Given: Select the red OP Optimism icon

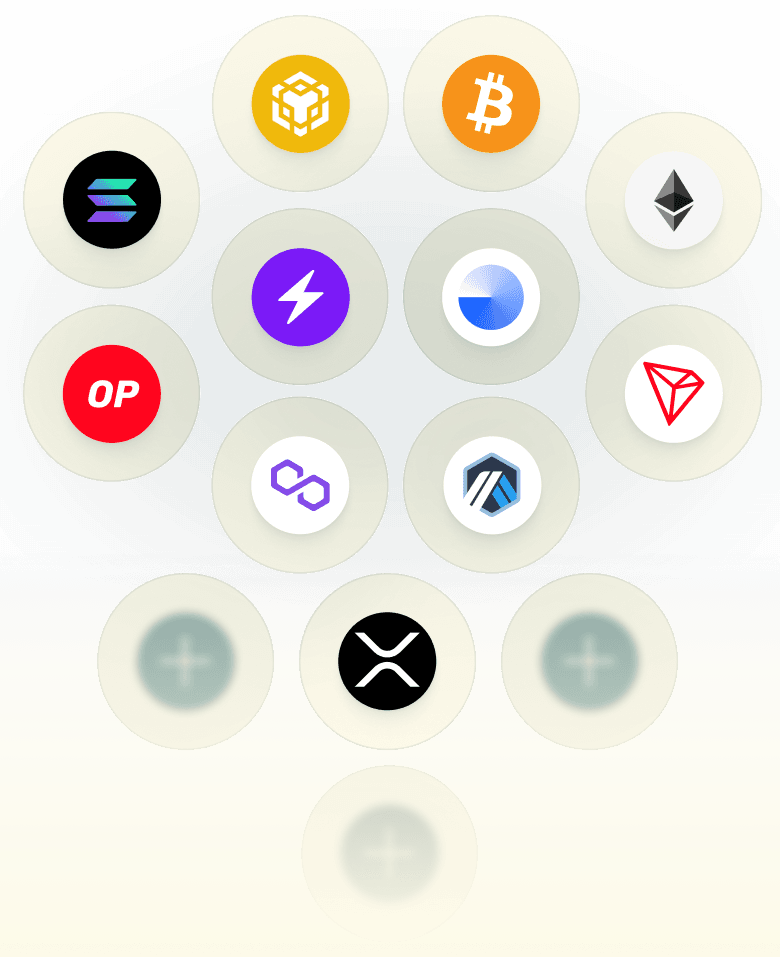Looking at the screenshot, I should point(112,393).
